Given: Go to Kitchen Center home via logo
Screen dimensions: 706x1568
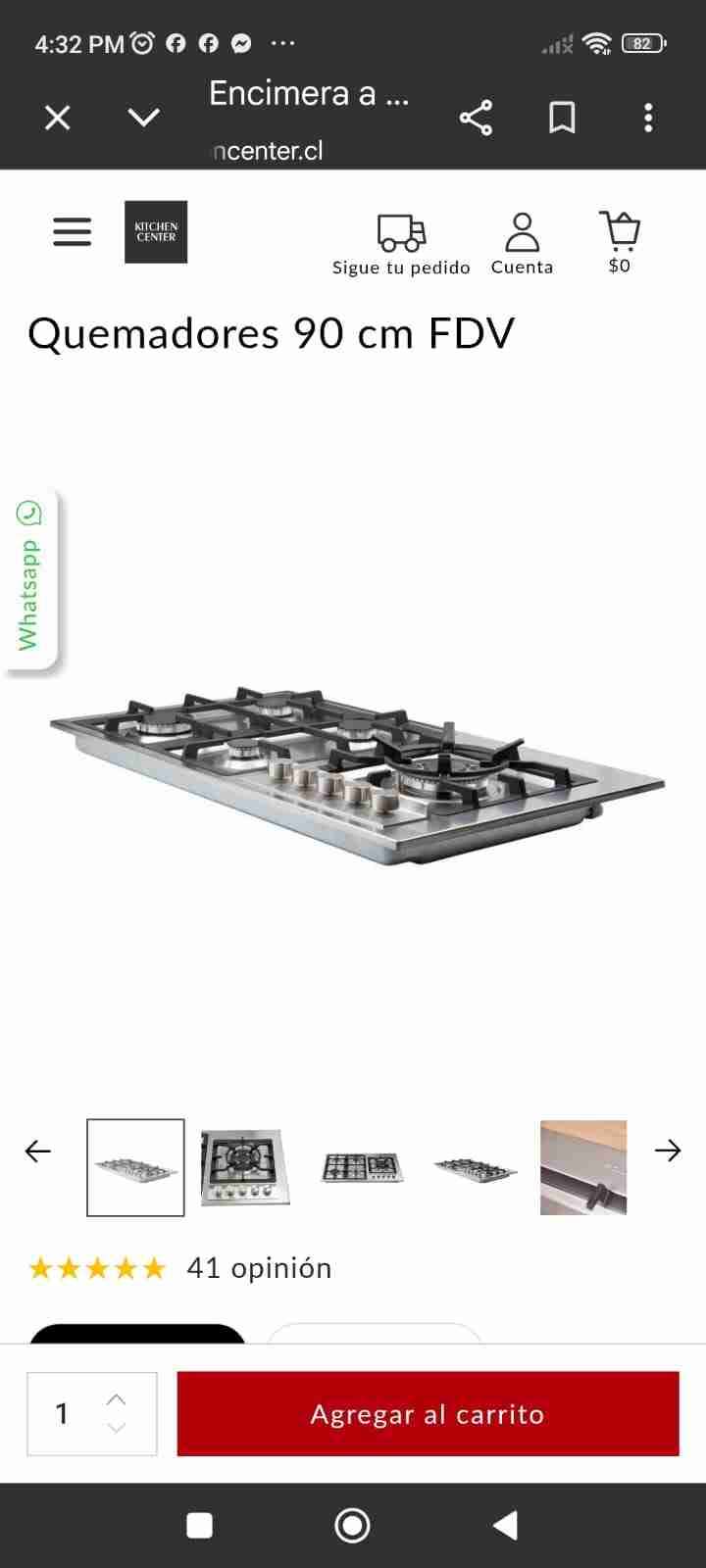Looking at the screenshot, I should click(x=156, y=232).
